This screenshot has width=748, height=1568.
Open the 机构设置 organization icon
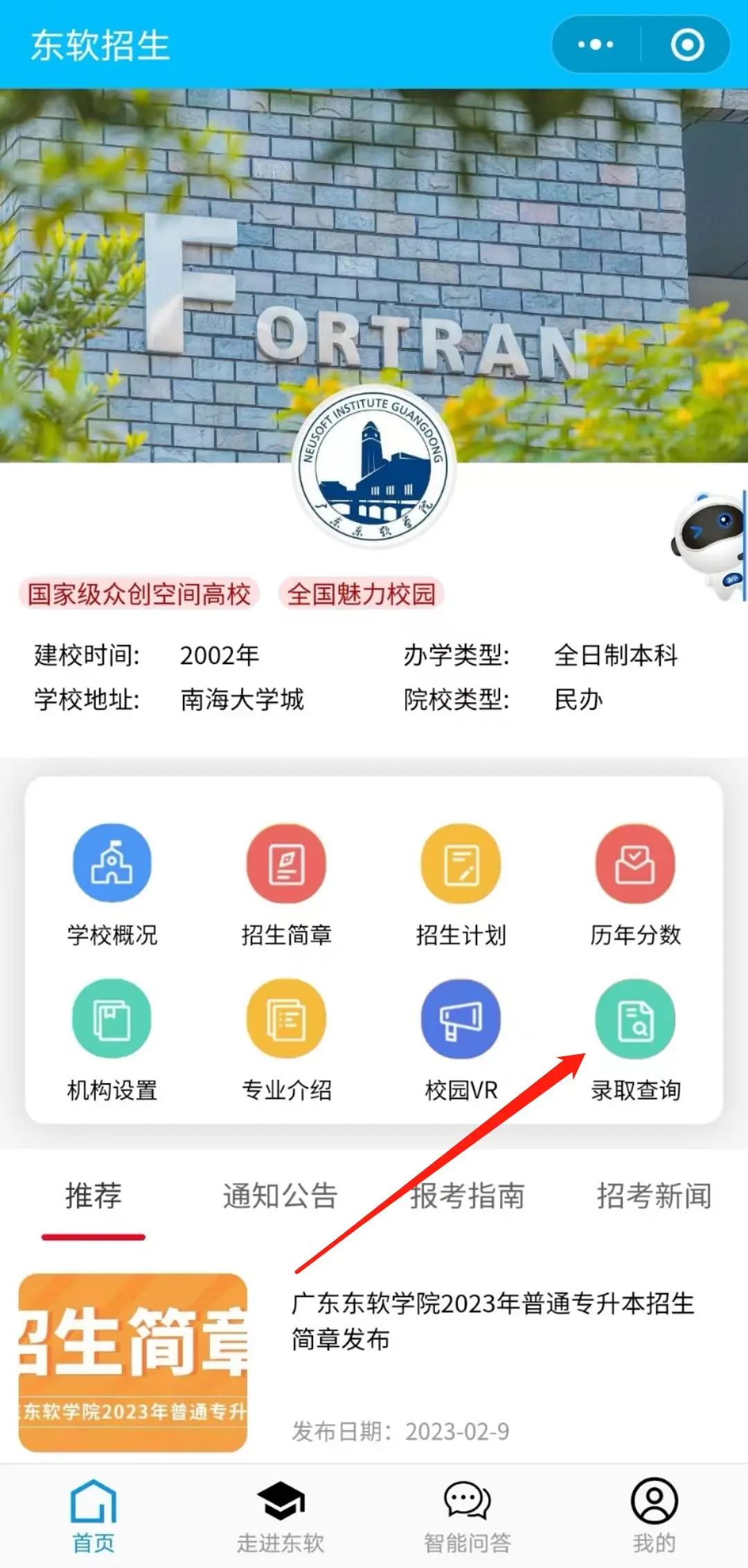(113, 1017)
